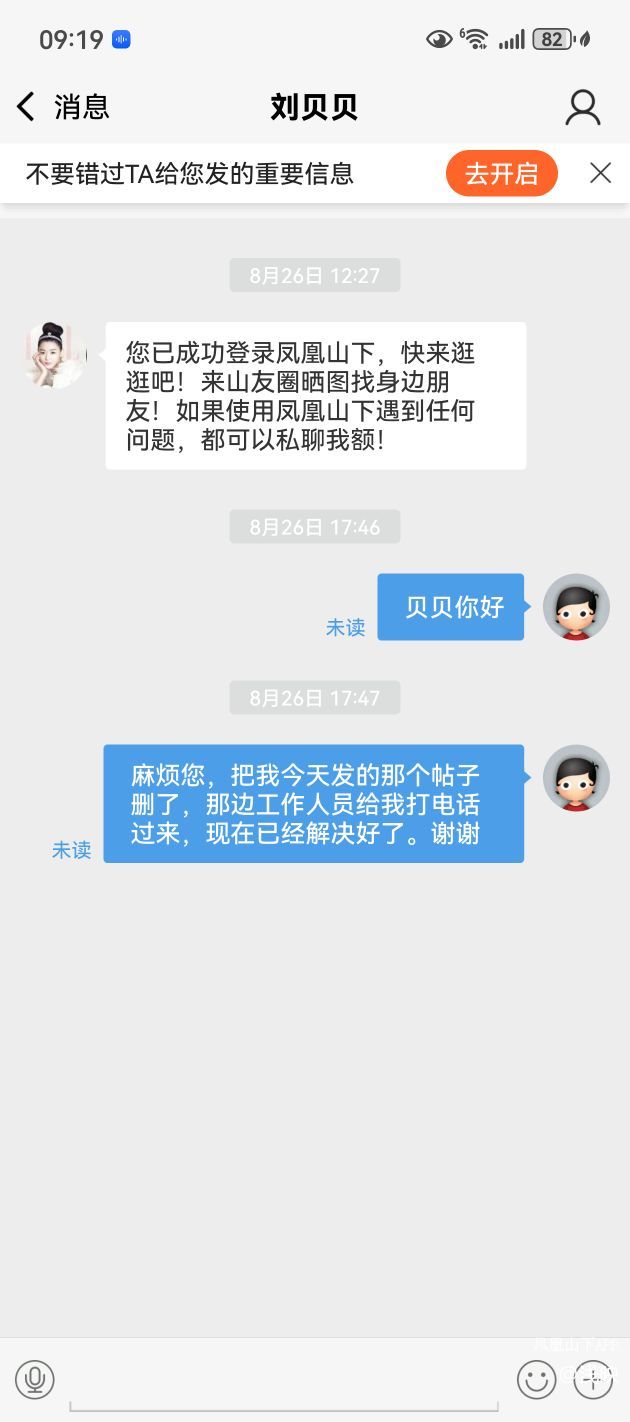The width and height of the screenshot is (630, 1422).
Task: Tap the 去开启 button
Action: (x=501, y=174)
